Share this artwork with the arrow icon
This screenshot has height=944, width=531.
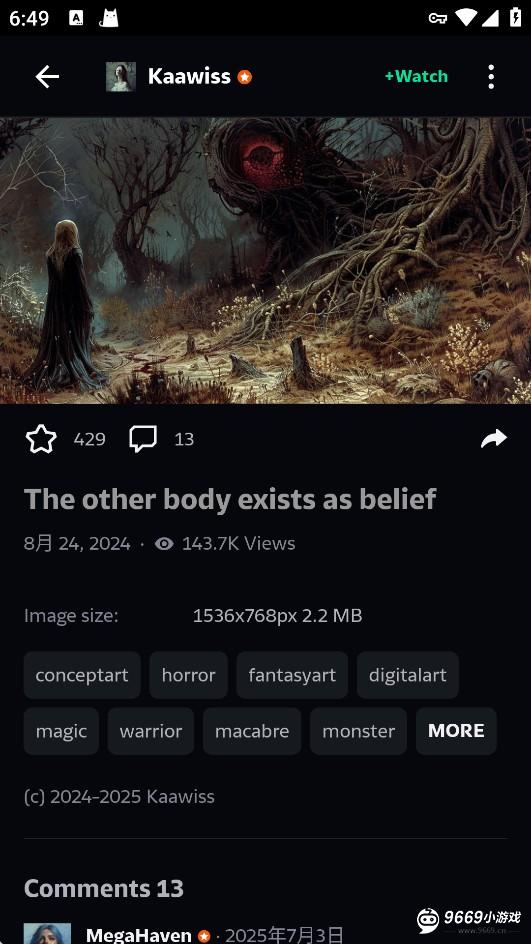[x=494, y=439]
